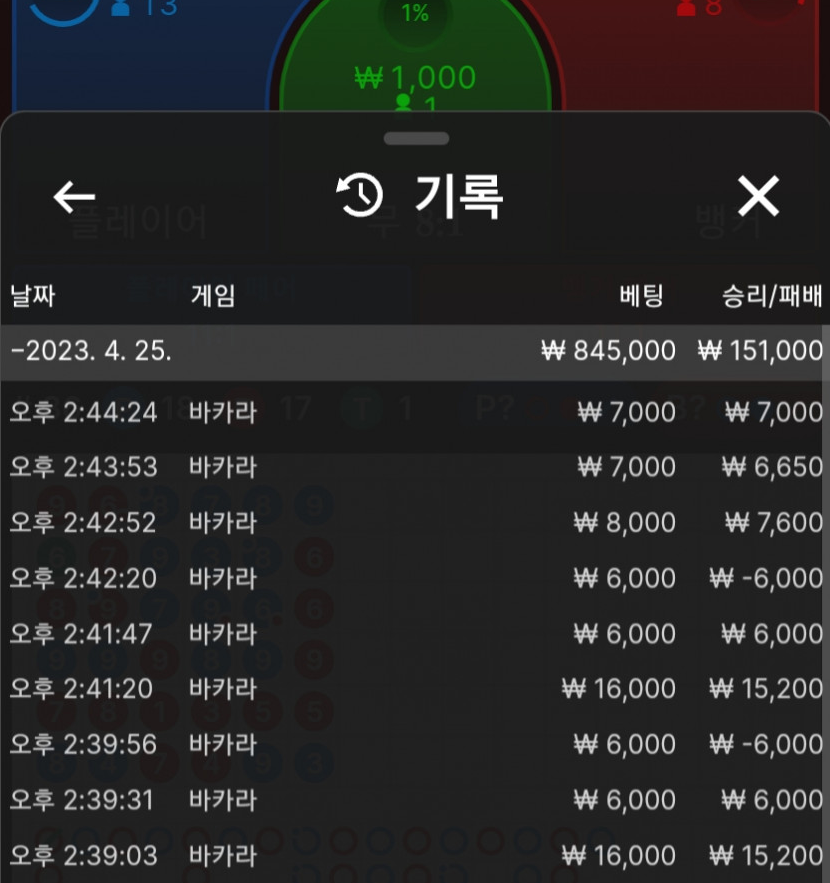Open the 오후 2:44:24 바카라 record
The width and height of the screenshot is (830, 883).
point(414,411)
